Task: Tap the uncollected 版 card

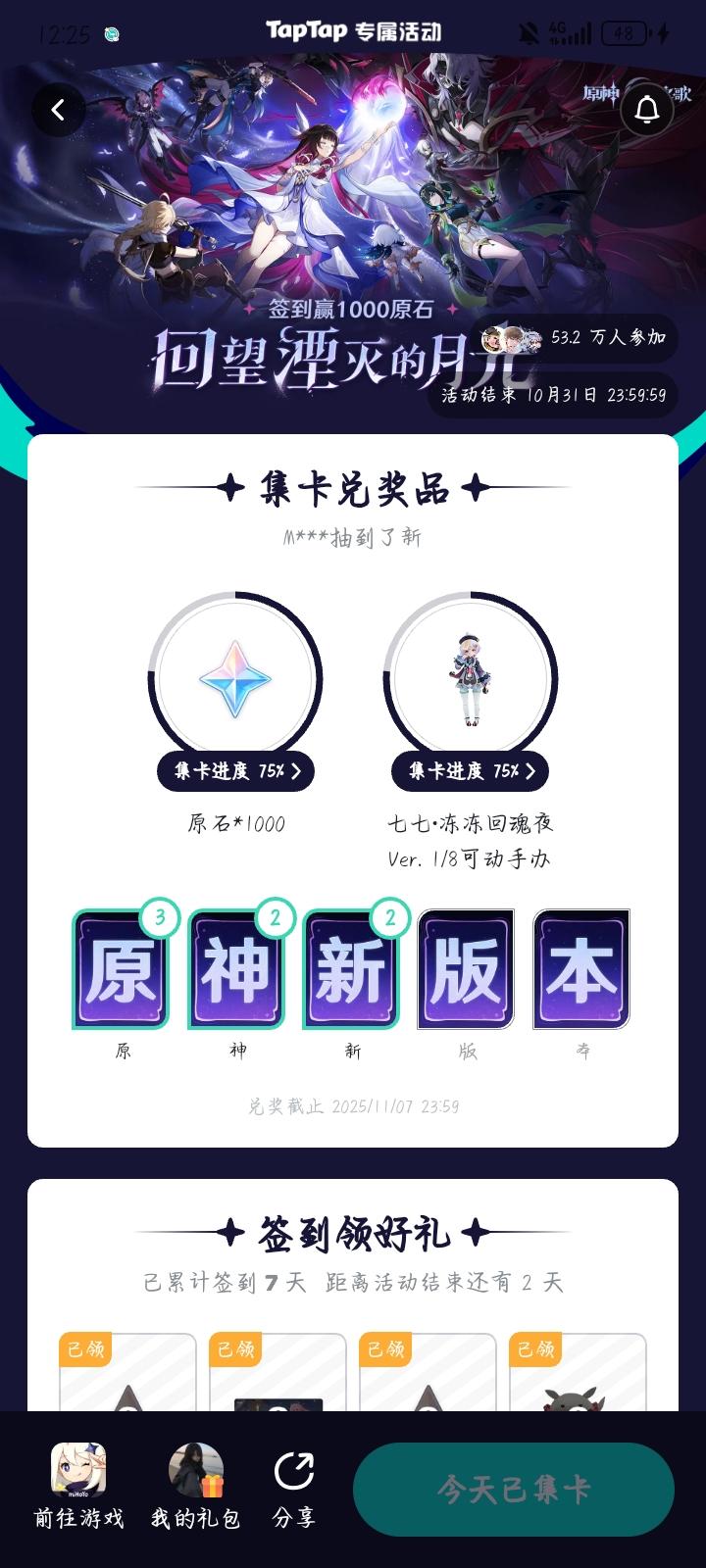Action: pyautogui.click(x=467, y=970)
